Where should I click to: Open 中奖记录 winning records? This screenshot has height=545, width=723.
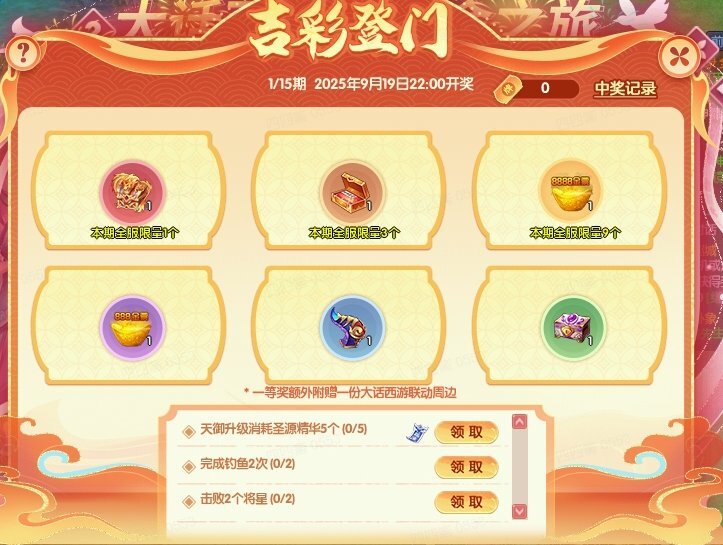[x=625, y=88]
